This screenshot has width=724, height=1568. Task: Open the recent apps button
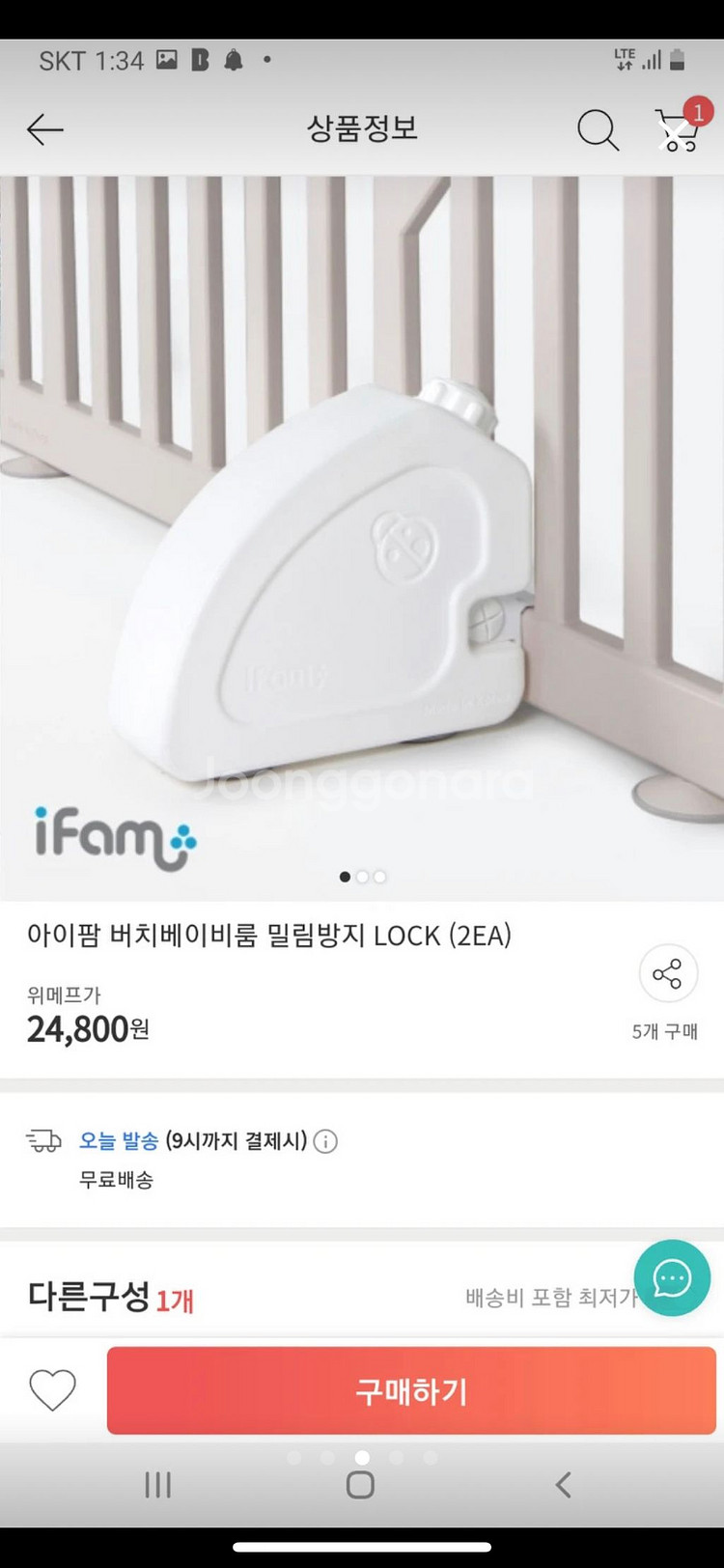157,1485
